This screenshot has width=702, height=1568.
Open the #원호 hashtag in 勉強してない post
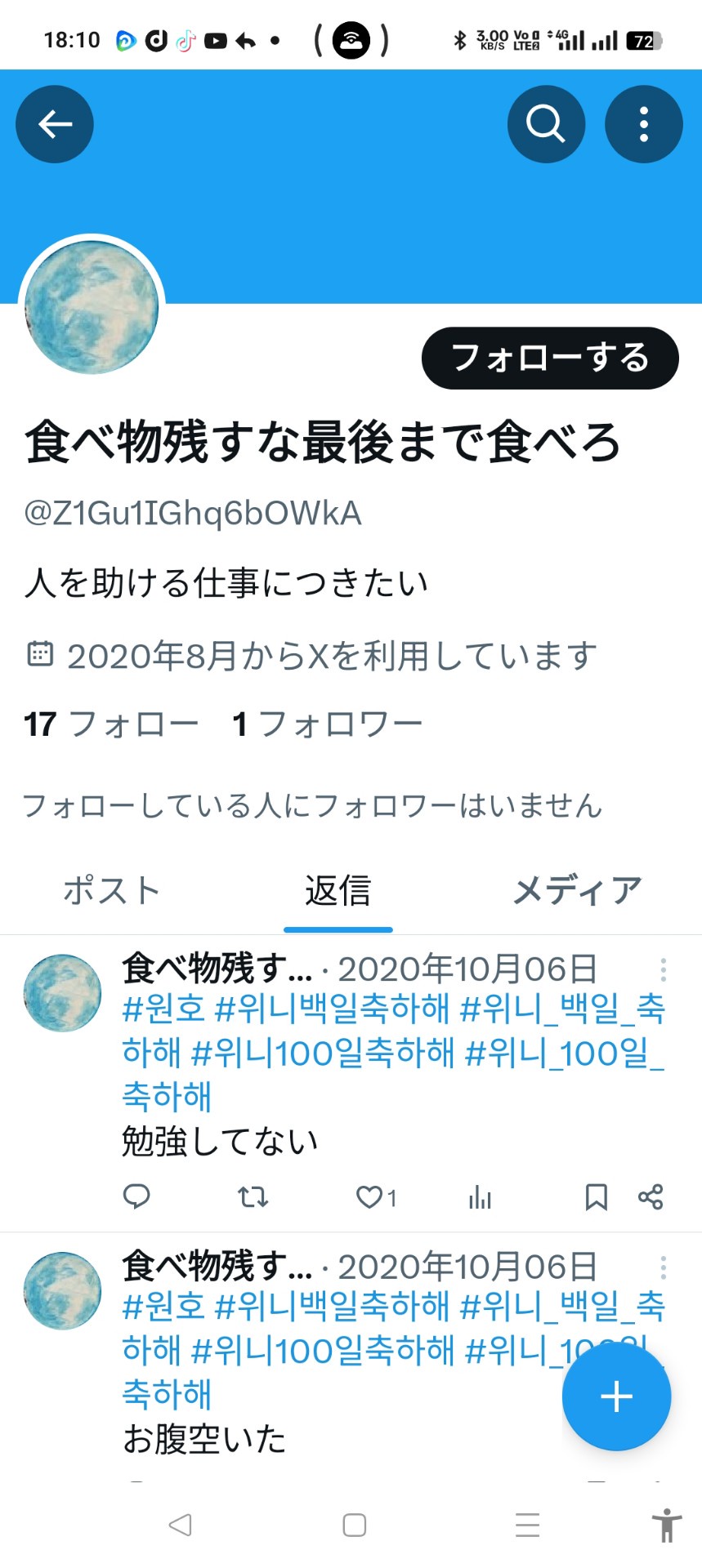click(163, 1009)
